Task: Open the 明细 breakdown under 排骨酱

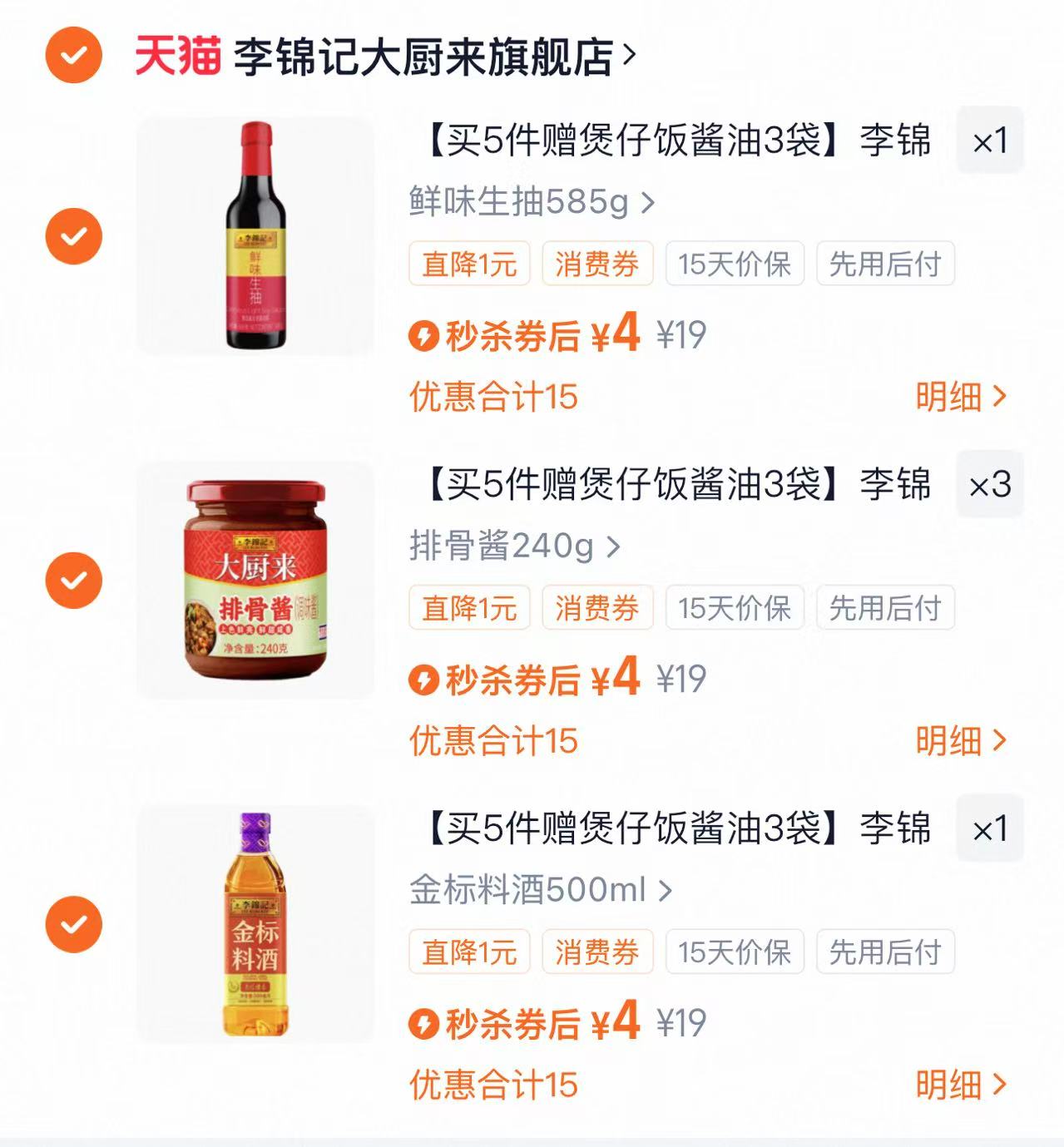Action: [x=959, y=743]
